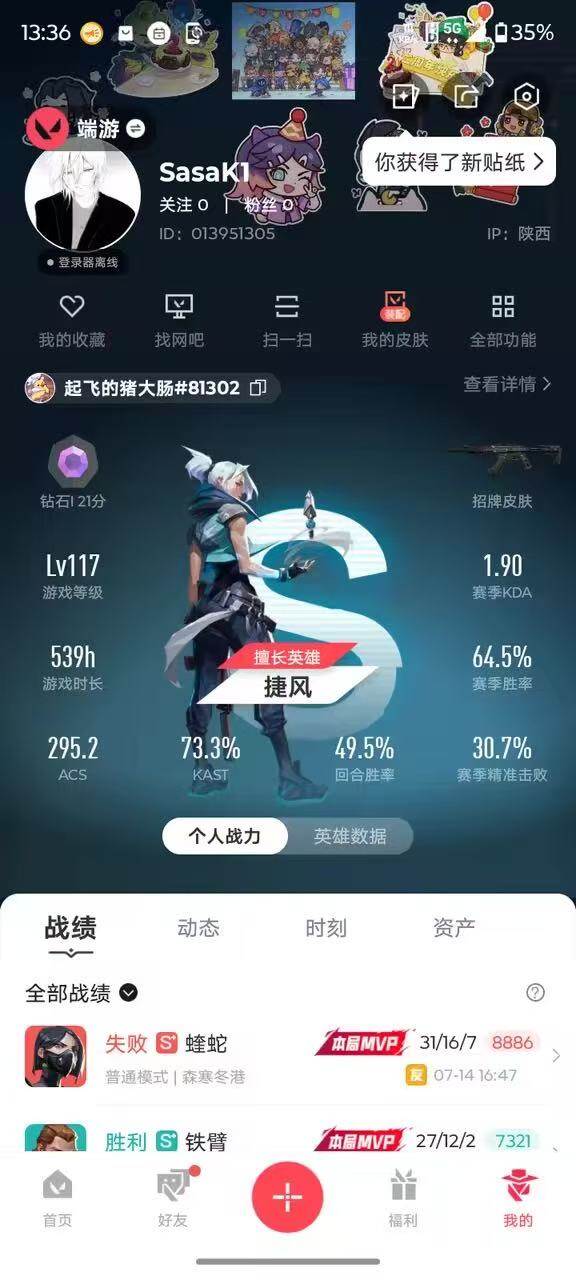Expand the 全部战绩 filter dropdown
Viewport: 576px width, 1280px height.
(x=82, y=993)
